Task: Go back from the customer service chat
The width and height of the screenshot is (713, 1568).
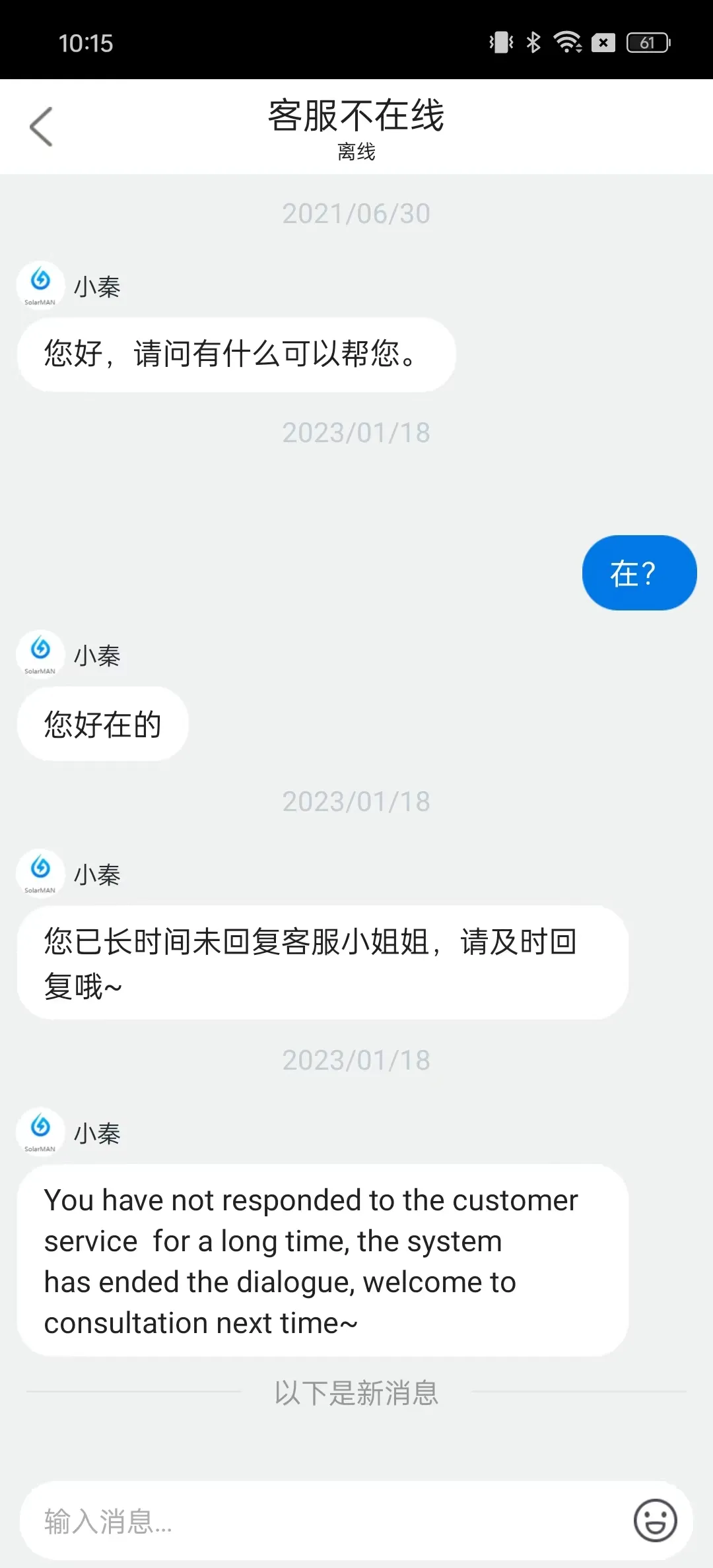Action: tap(41, 126)
